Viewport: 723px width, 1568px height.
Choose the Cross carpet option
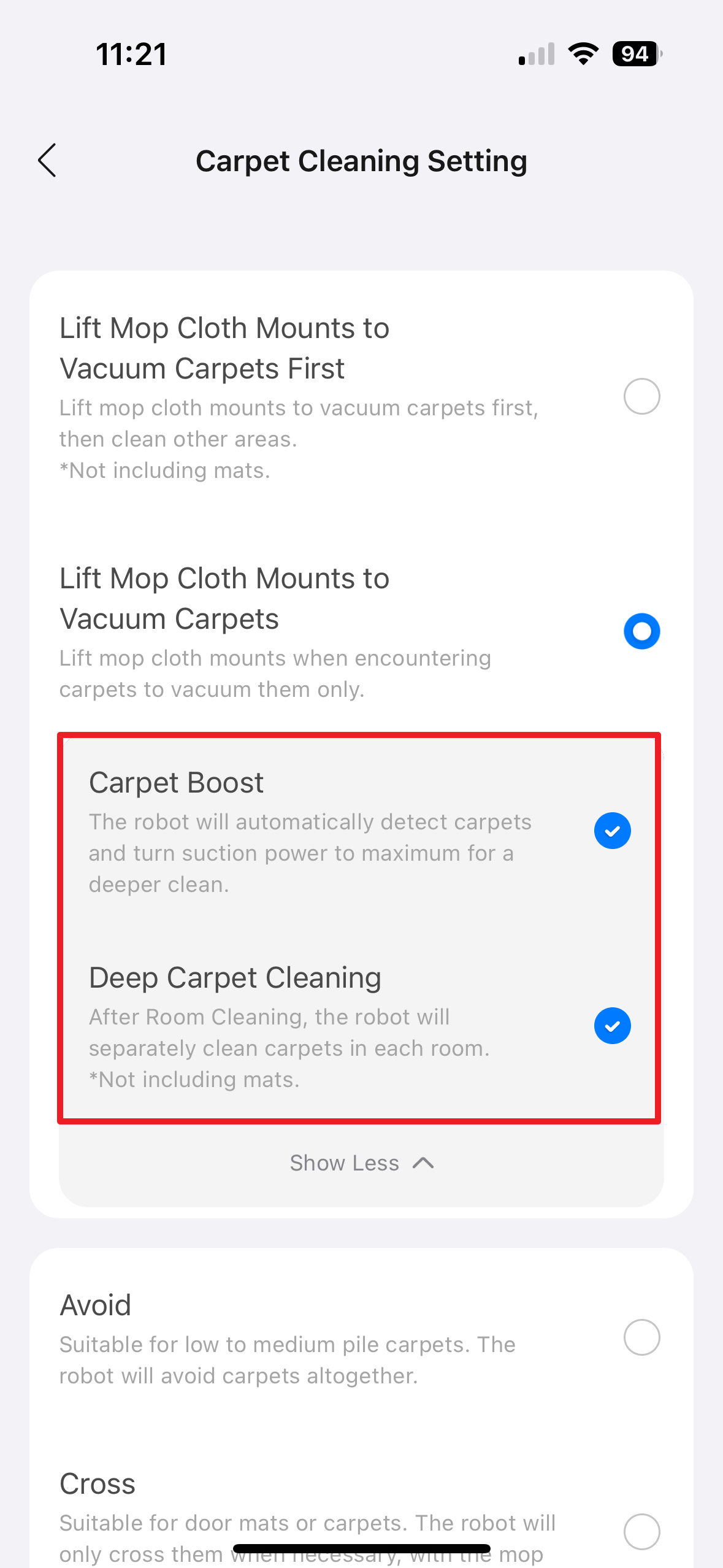(x=641, y=1531)
